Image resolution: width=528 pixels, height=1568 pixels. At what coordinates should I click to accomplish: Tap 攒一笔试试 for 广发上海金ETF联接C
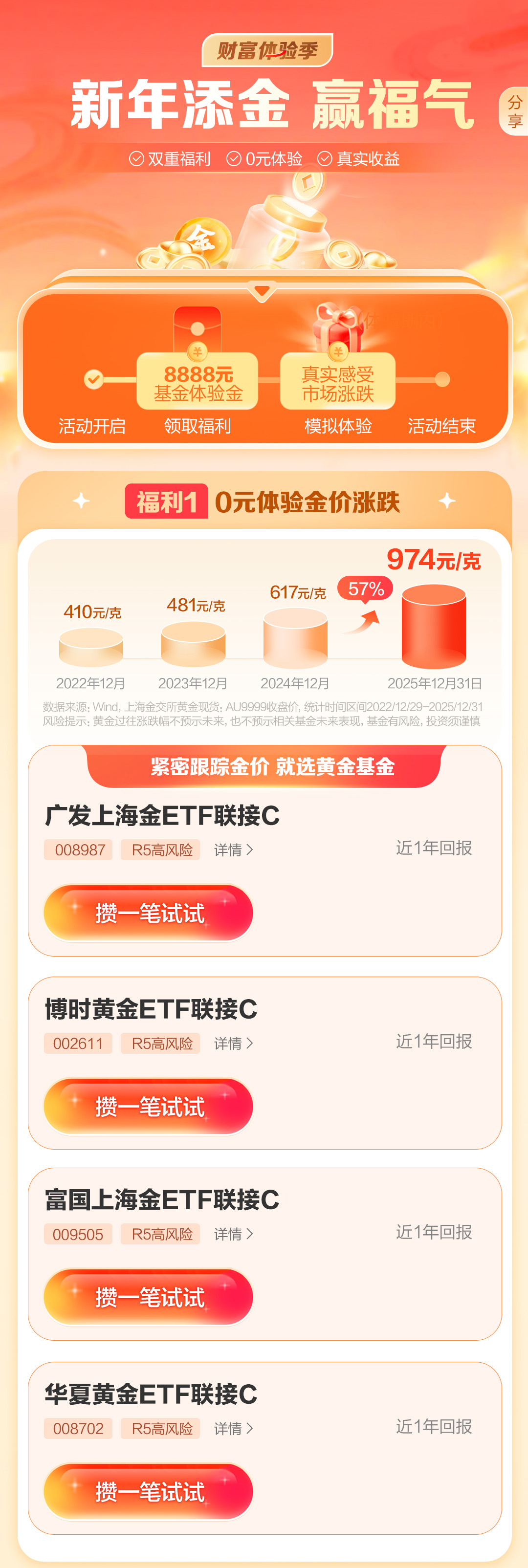click(x=149, y=913)
